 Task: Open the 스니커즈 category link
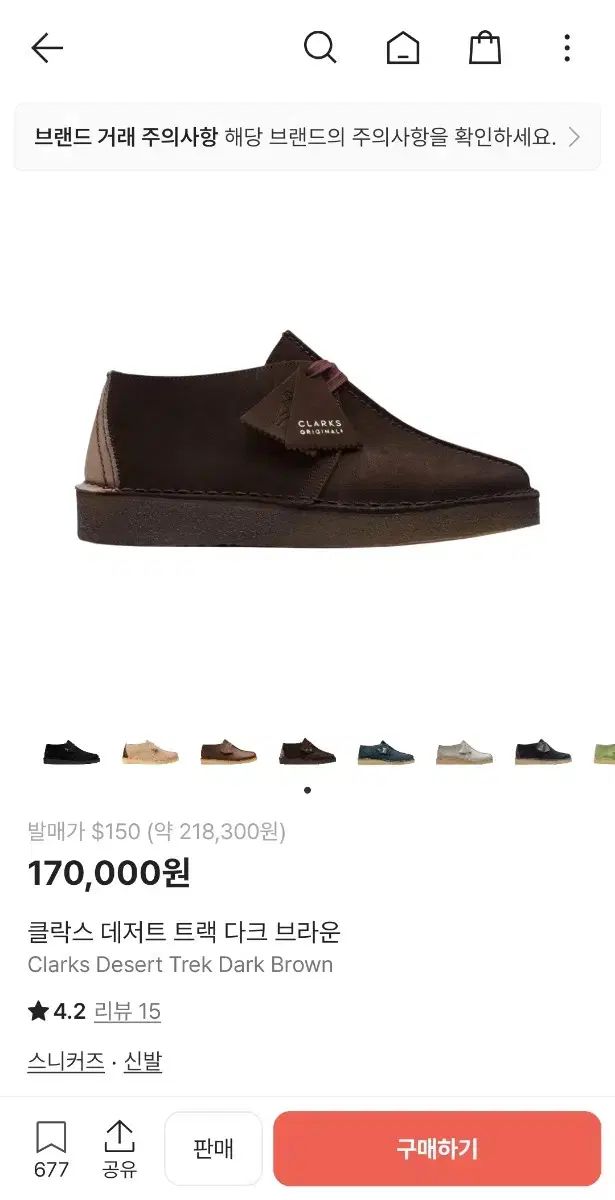(x=66, y=1062)
